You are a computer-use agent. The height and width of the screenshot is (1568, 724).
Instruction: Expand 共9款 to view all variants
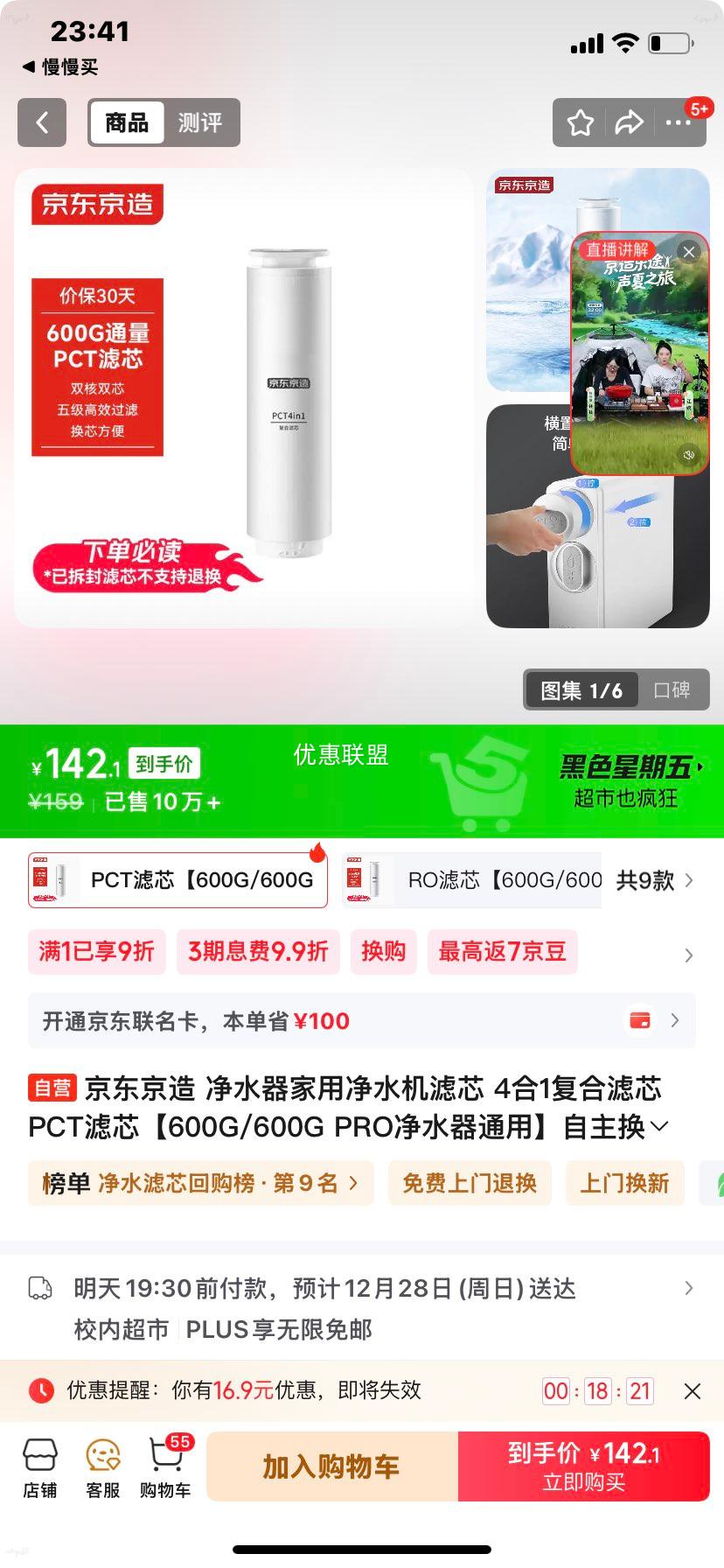tap(647, 880)
